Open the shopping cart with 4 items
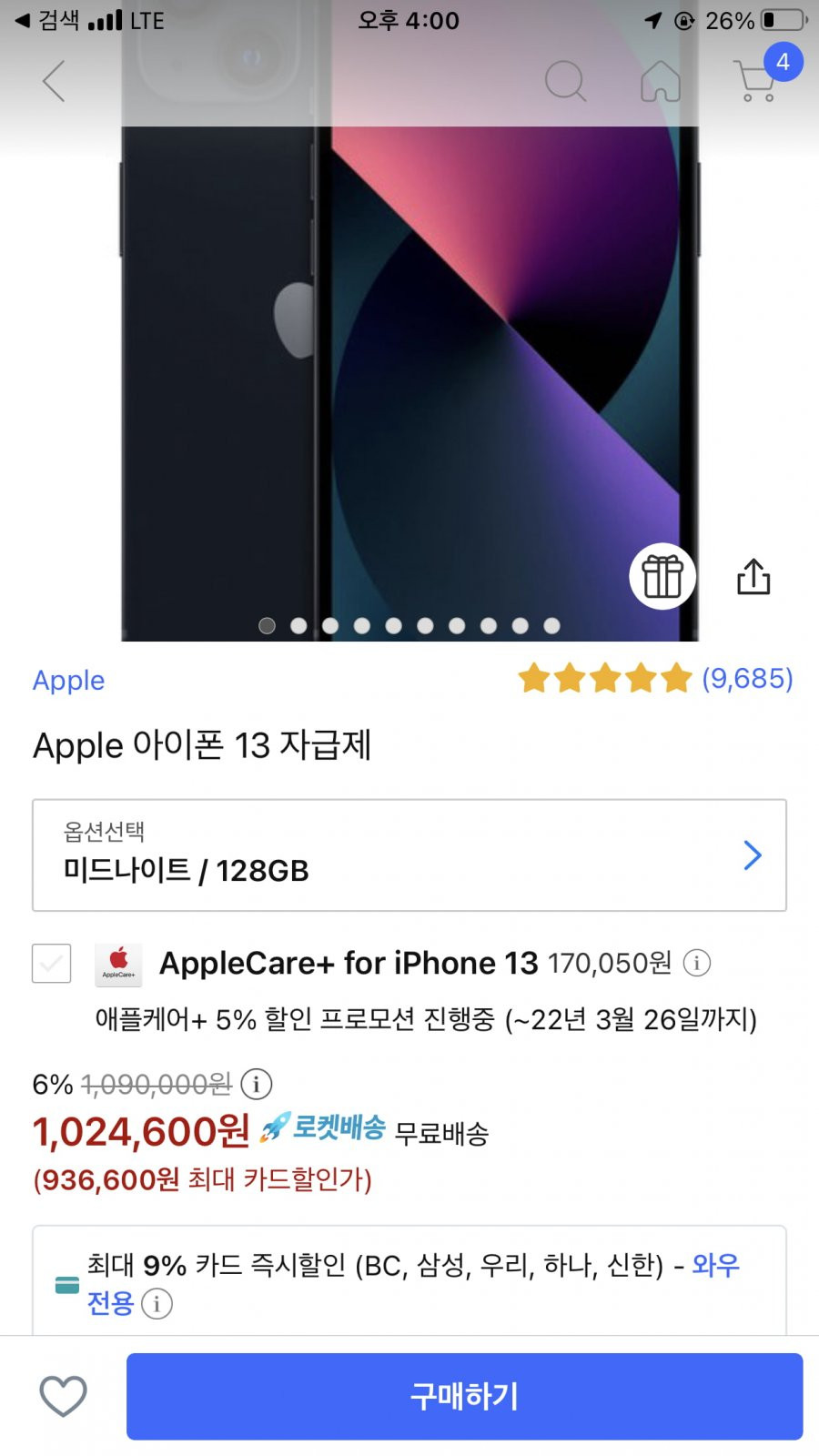Viewport: 819px width, 1456px height. pos(757,80)
